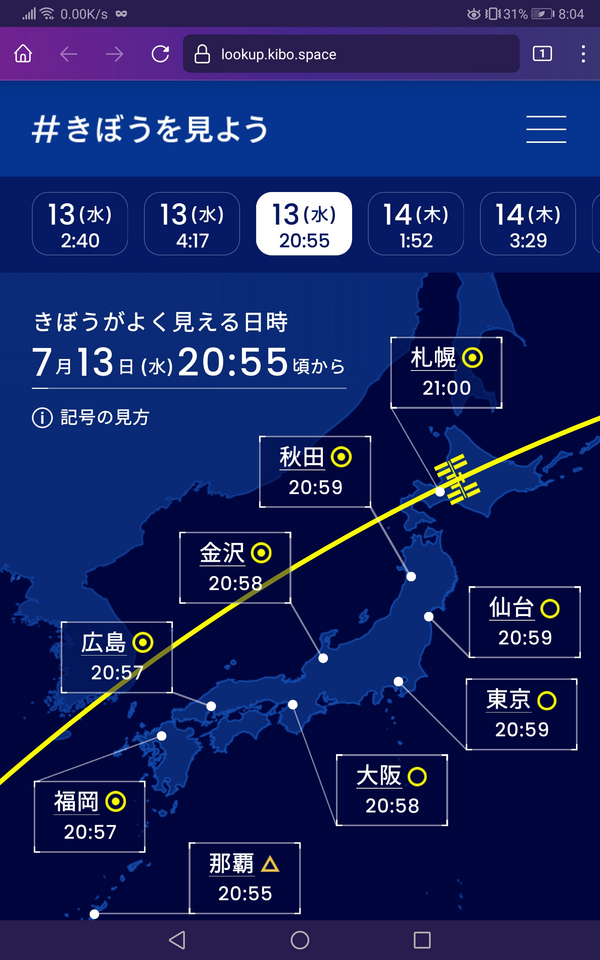Select the 14(木) 3:29 pass
This screenshot has width=600, height=960.
pyautogui.click(x=528, y=224)
